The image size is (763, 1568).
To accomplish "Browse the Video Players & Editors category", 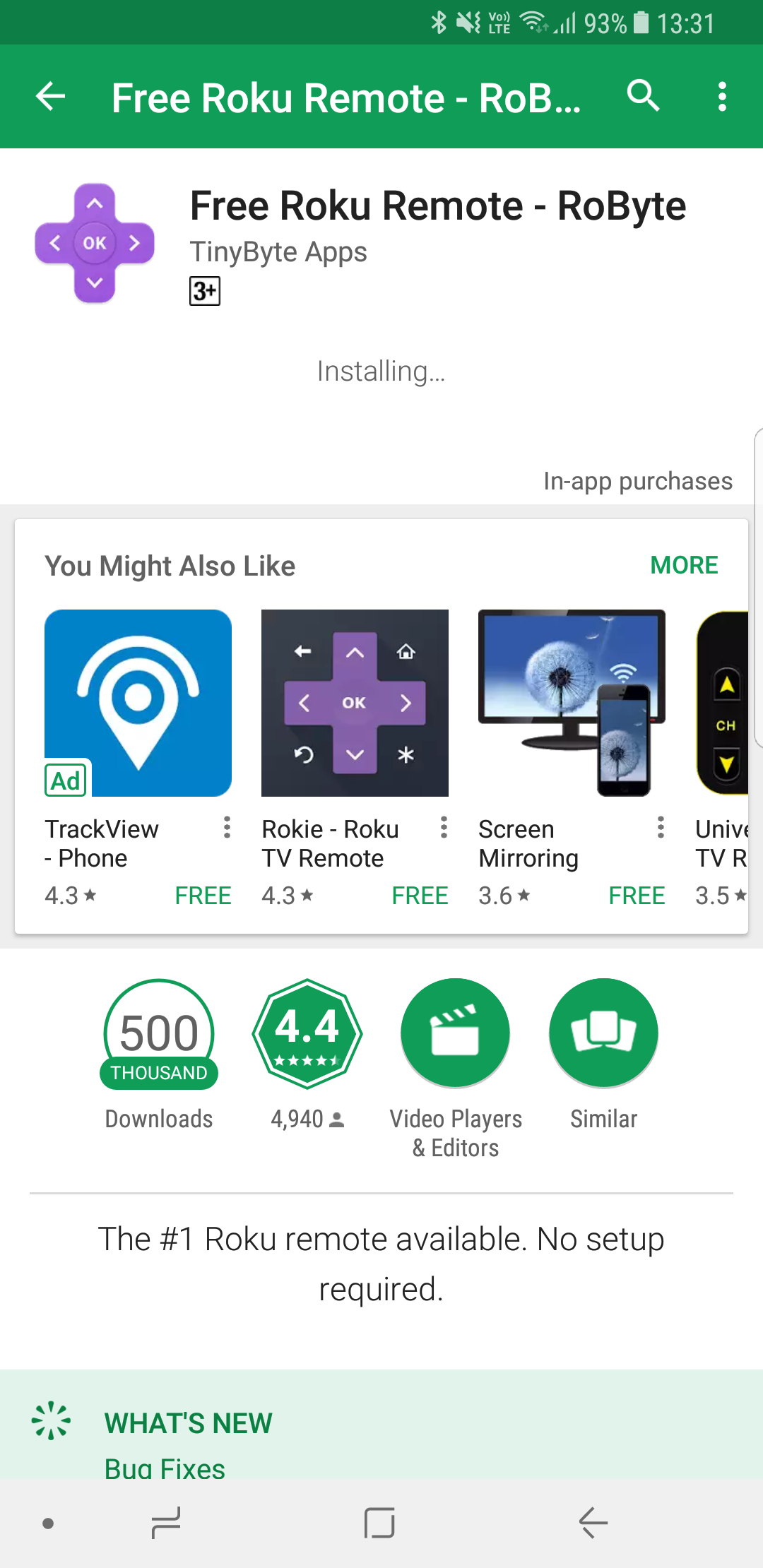I will click(x=456, y=1068).
